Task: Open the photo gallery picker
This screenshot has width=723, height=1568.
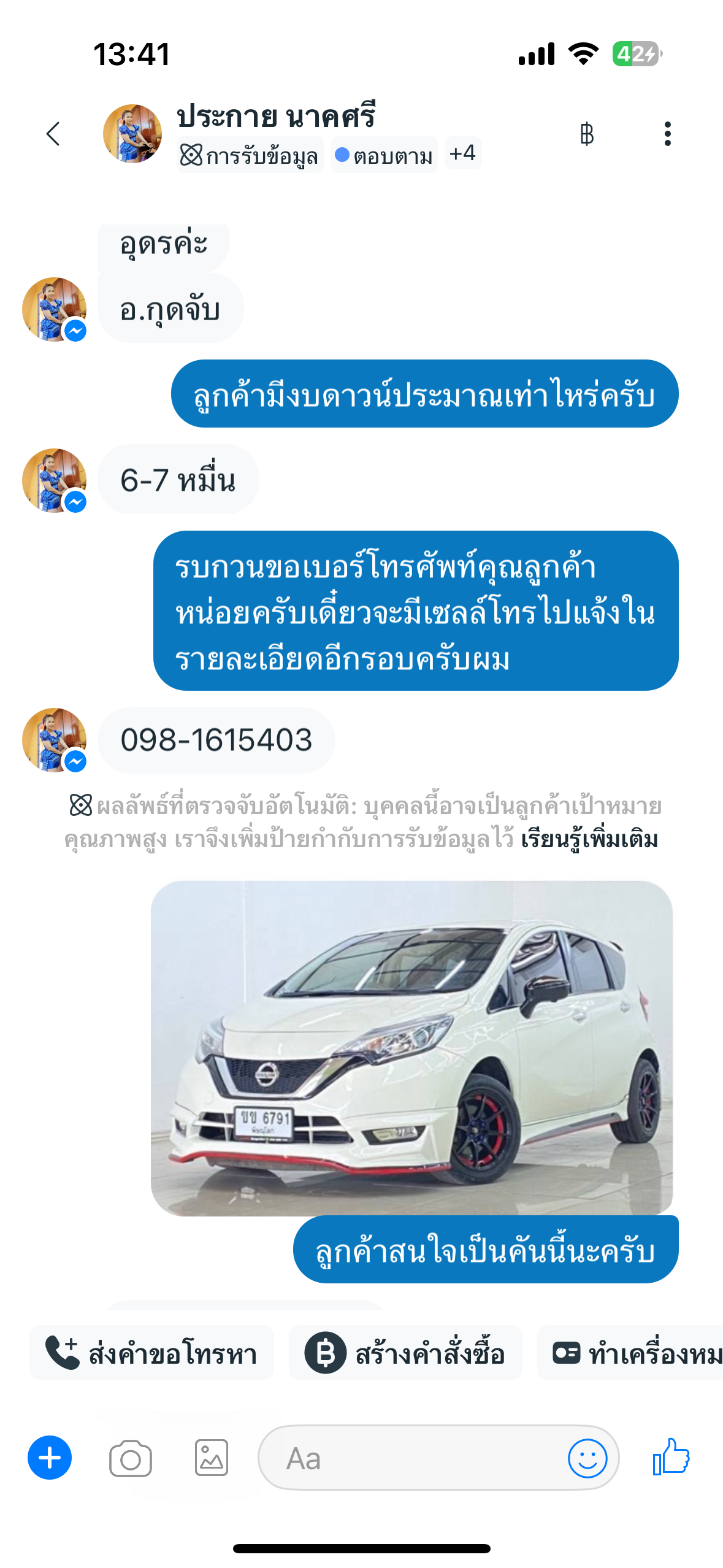Action: coord(212,1458)
